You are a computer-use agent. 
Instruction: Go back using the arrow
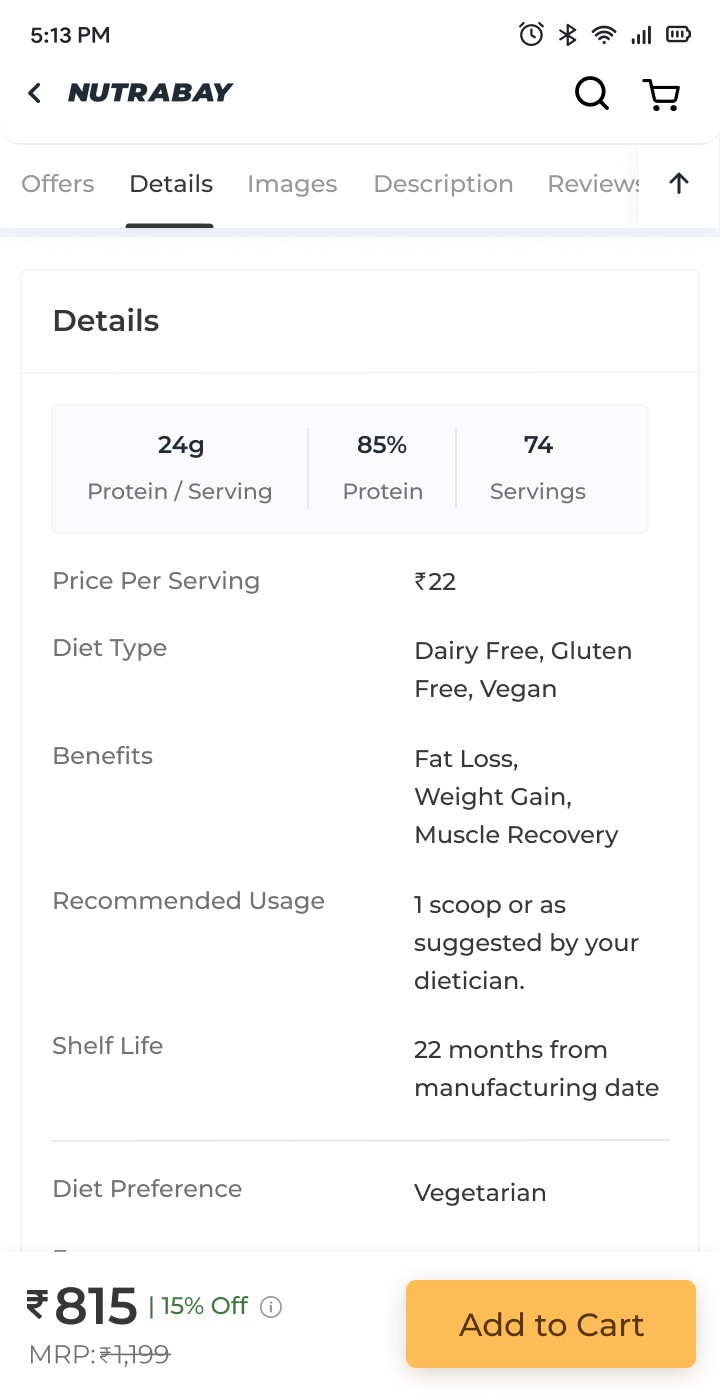coord(35,93)
